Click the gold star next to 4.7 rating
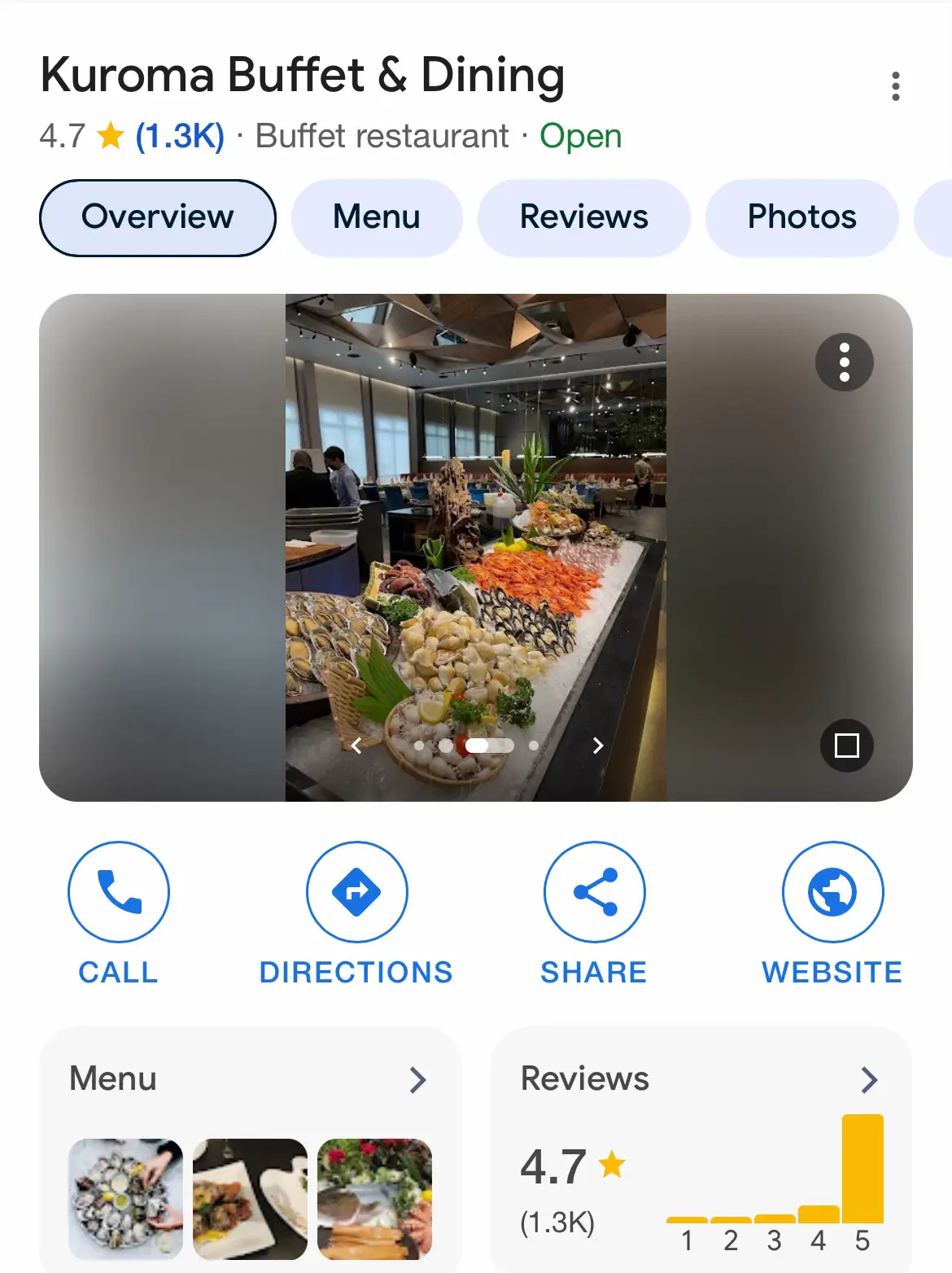The image size is (952, 1273). tap(111, 135)
